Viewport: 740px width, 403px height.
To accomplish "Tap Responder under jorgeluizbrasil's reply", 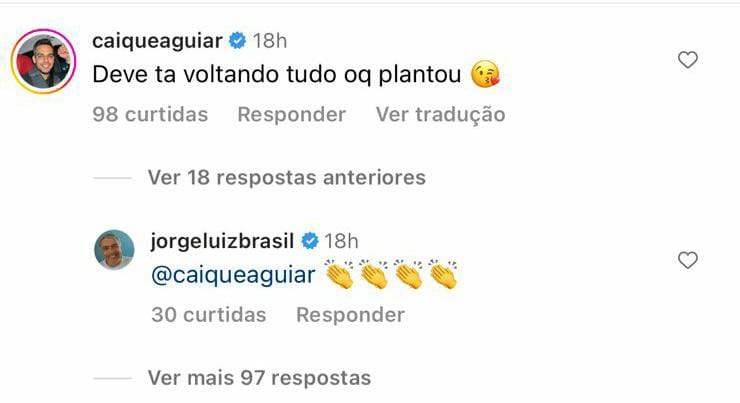I will coord(350,314).
